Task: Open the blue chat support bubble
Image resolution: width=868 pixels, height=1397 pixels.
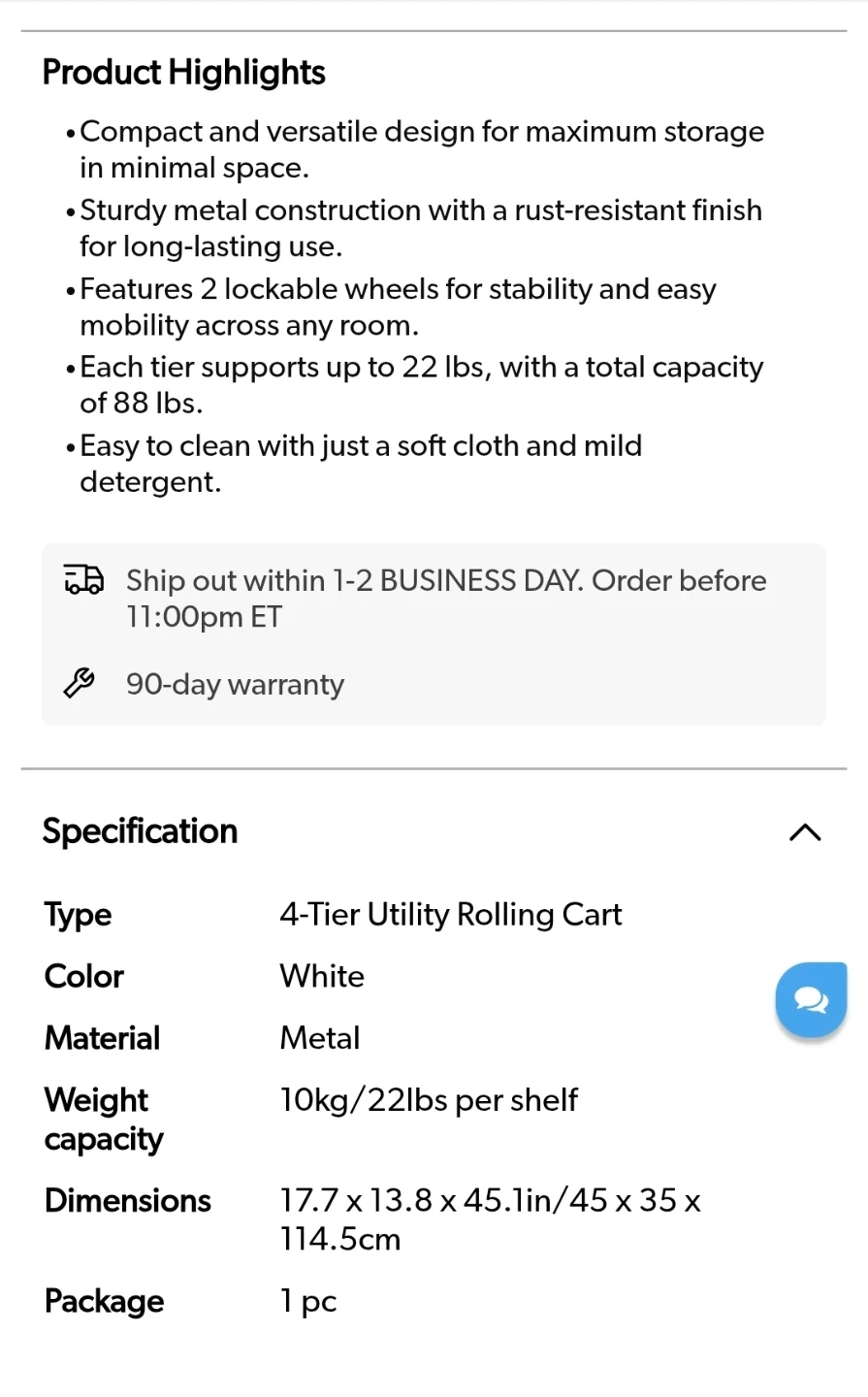Action: pyautogui.click(x=812, y=999)
